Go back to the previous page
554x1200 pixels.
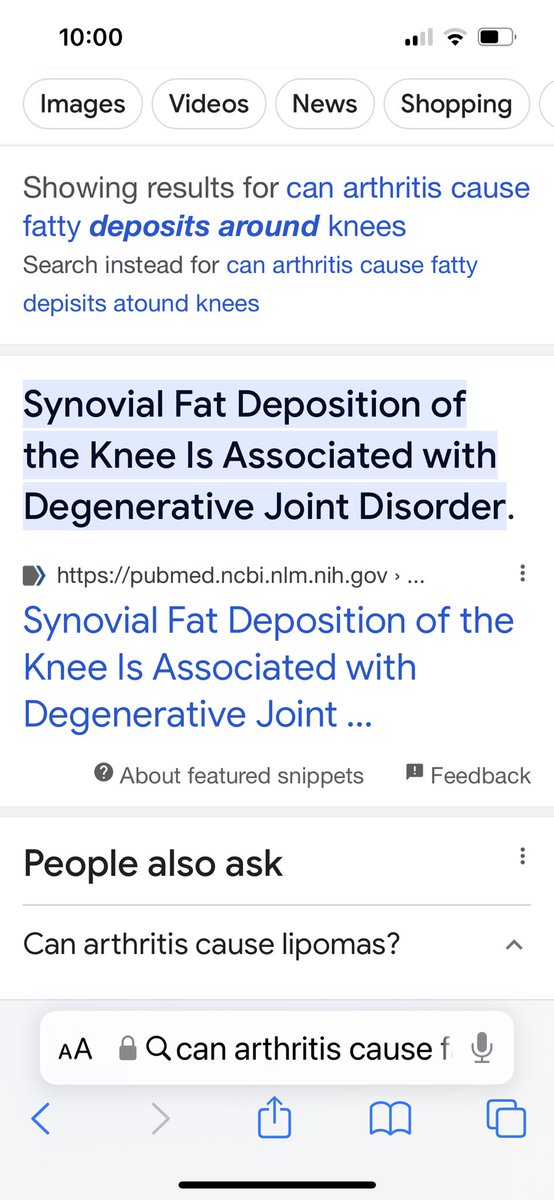[40, 1119]
